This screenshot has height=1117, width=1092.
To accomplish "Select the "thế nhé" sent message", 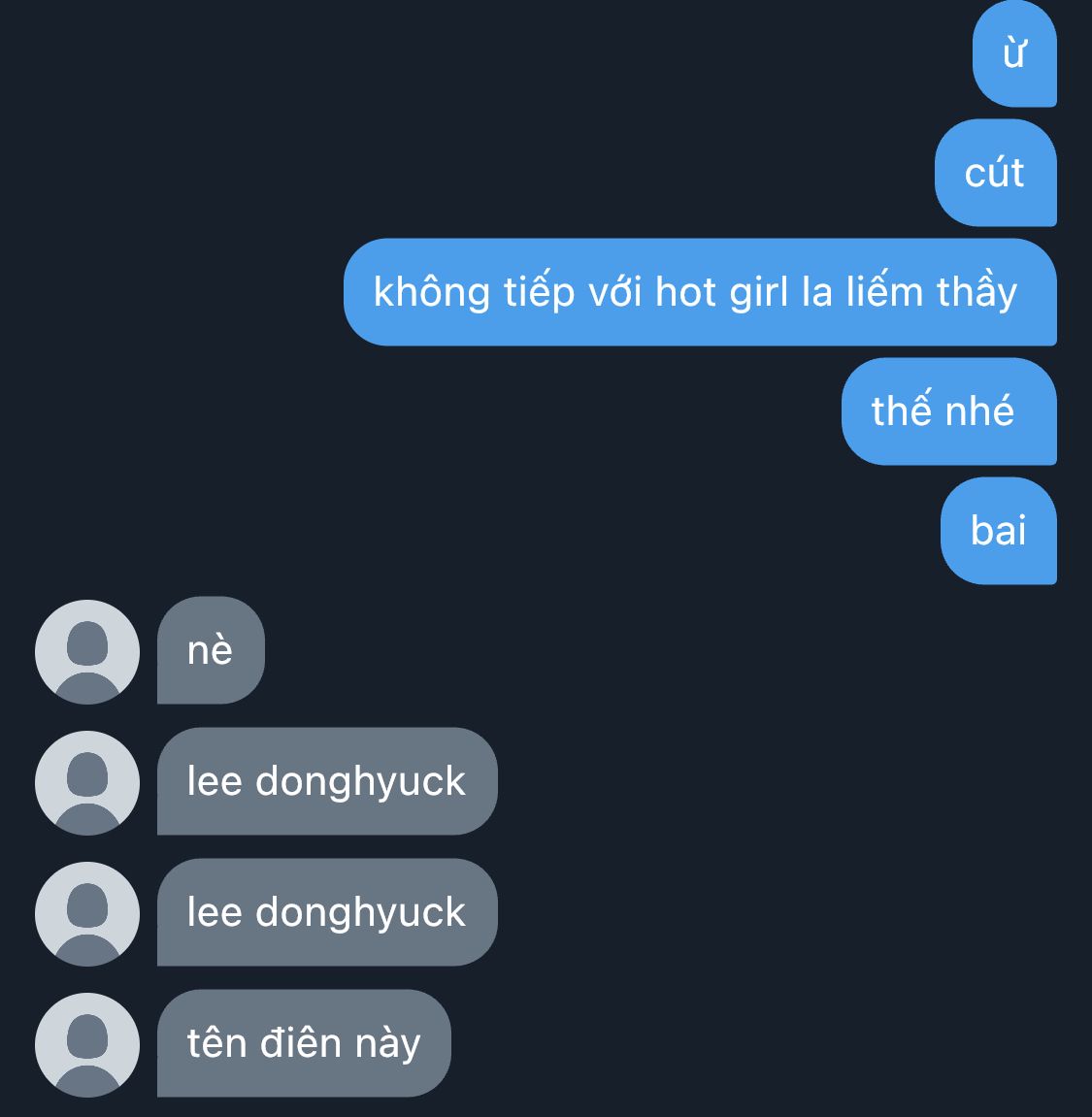I will point(948,411).
